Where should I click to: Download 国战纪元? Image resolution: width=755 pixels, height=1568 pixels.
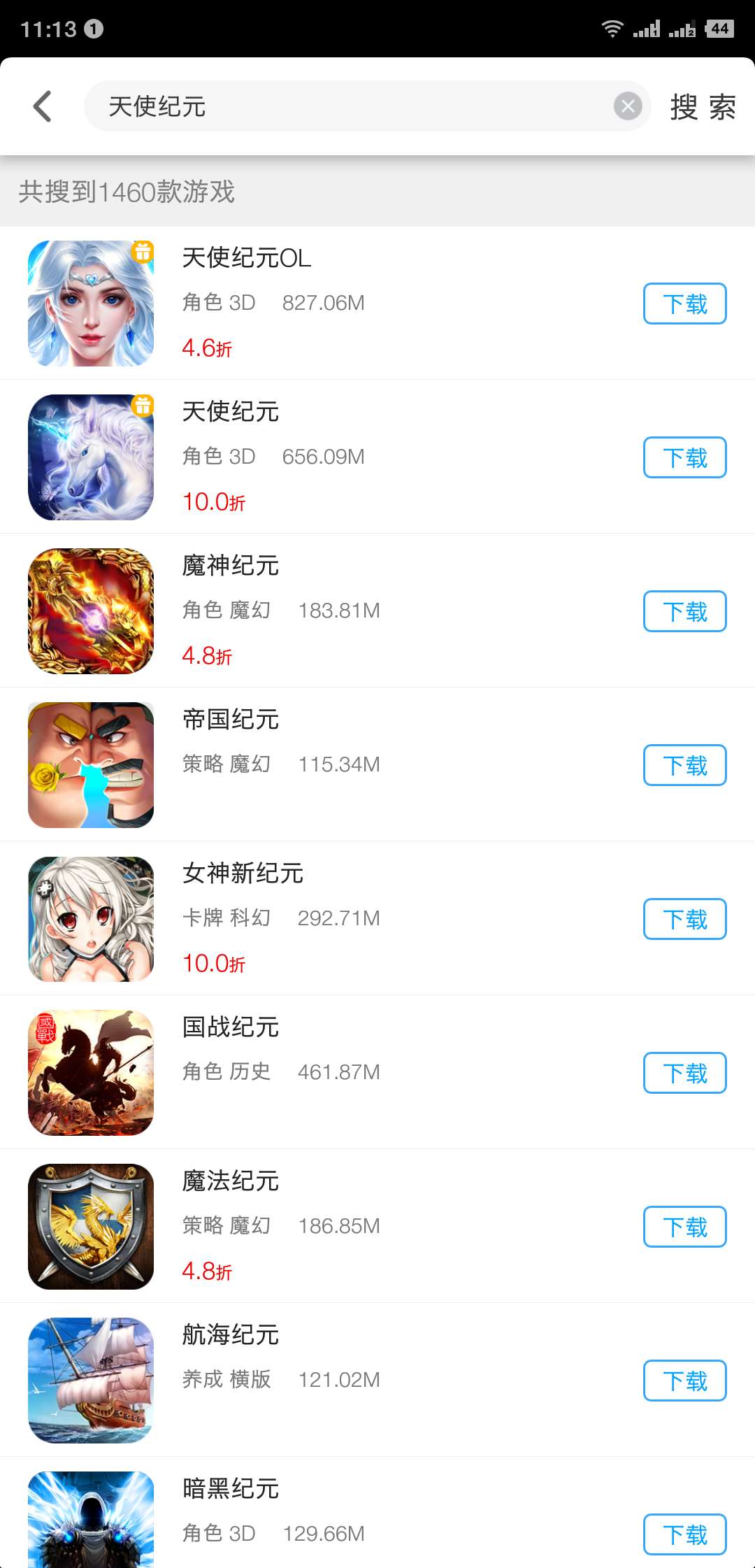pyautogui.click(x=684, y=1073)
